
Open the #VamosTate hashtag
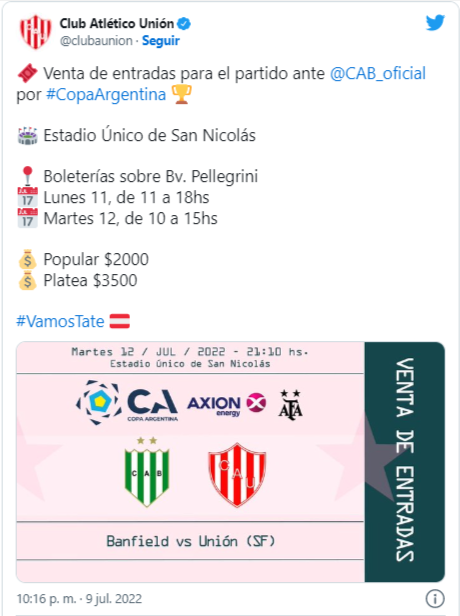click(x=60, y=321)
